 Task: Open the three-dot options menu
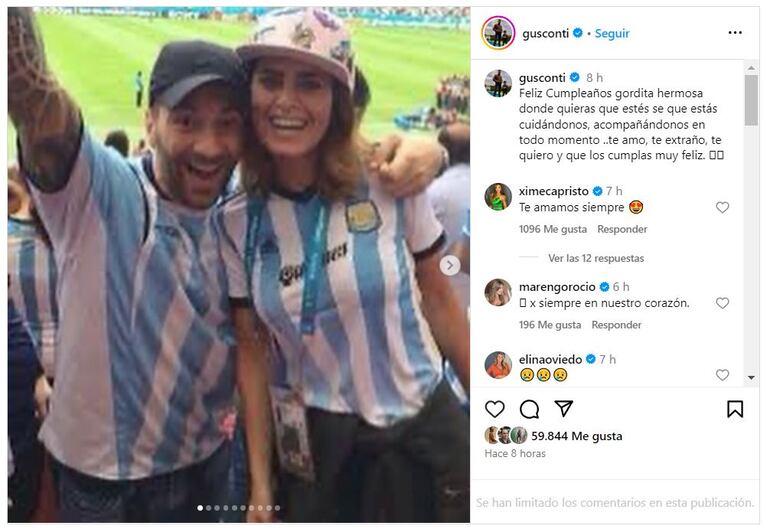point(735,33)
